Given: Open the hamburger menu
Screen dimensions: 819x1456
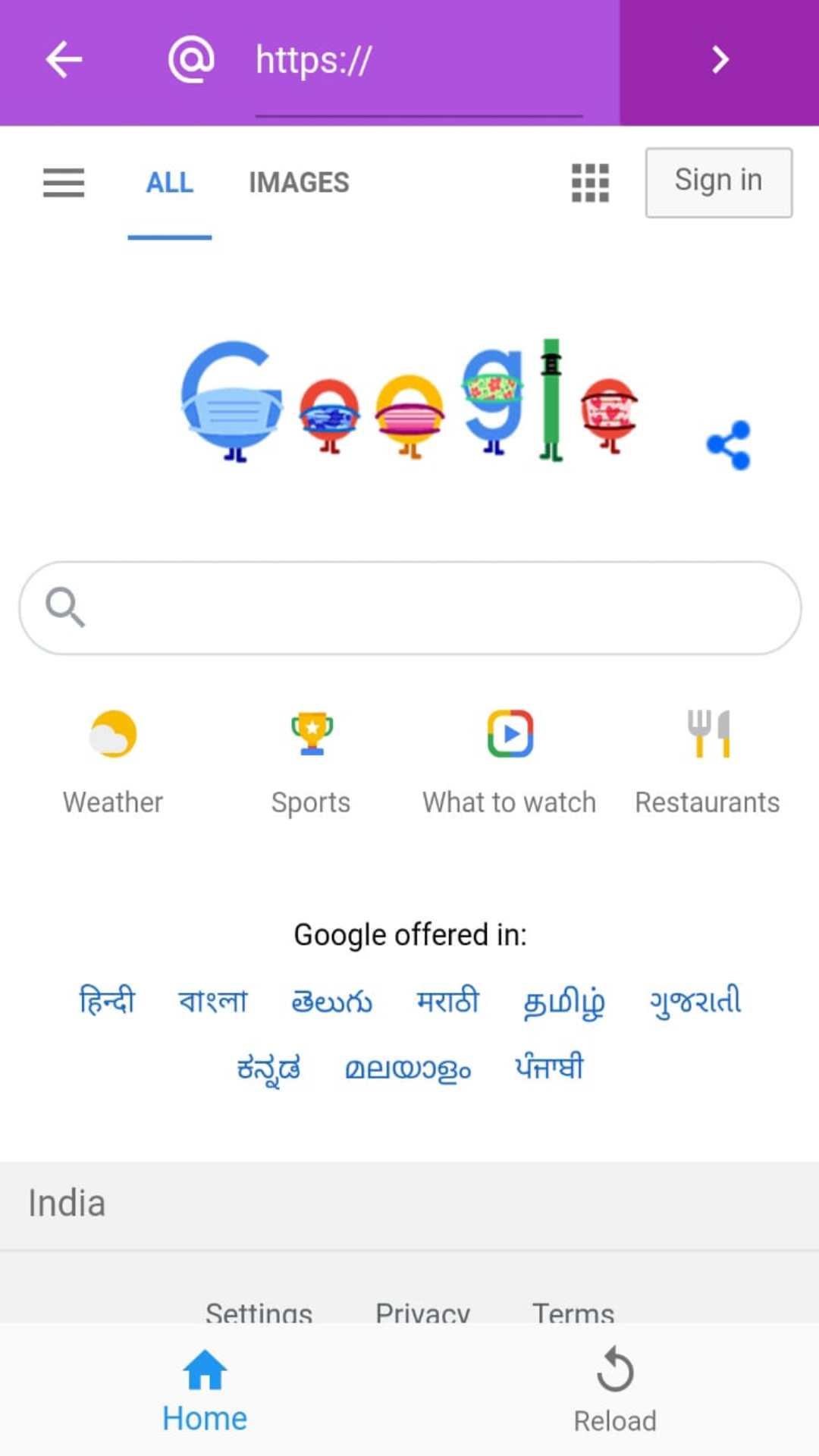Looking at the screenshot, I should (x=64, y=183).
